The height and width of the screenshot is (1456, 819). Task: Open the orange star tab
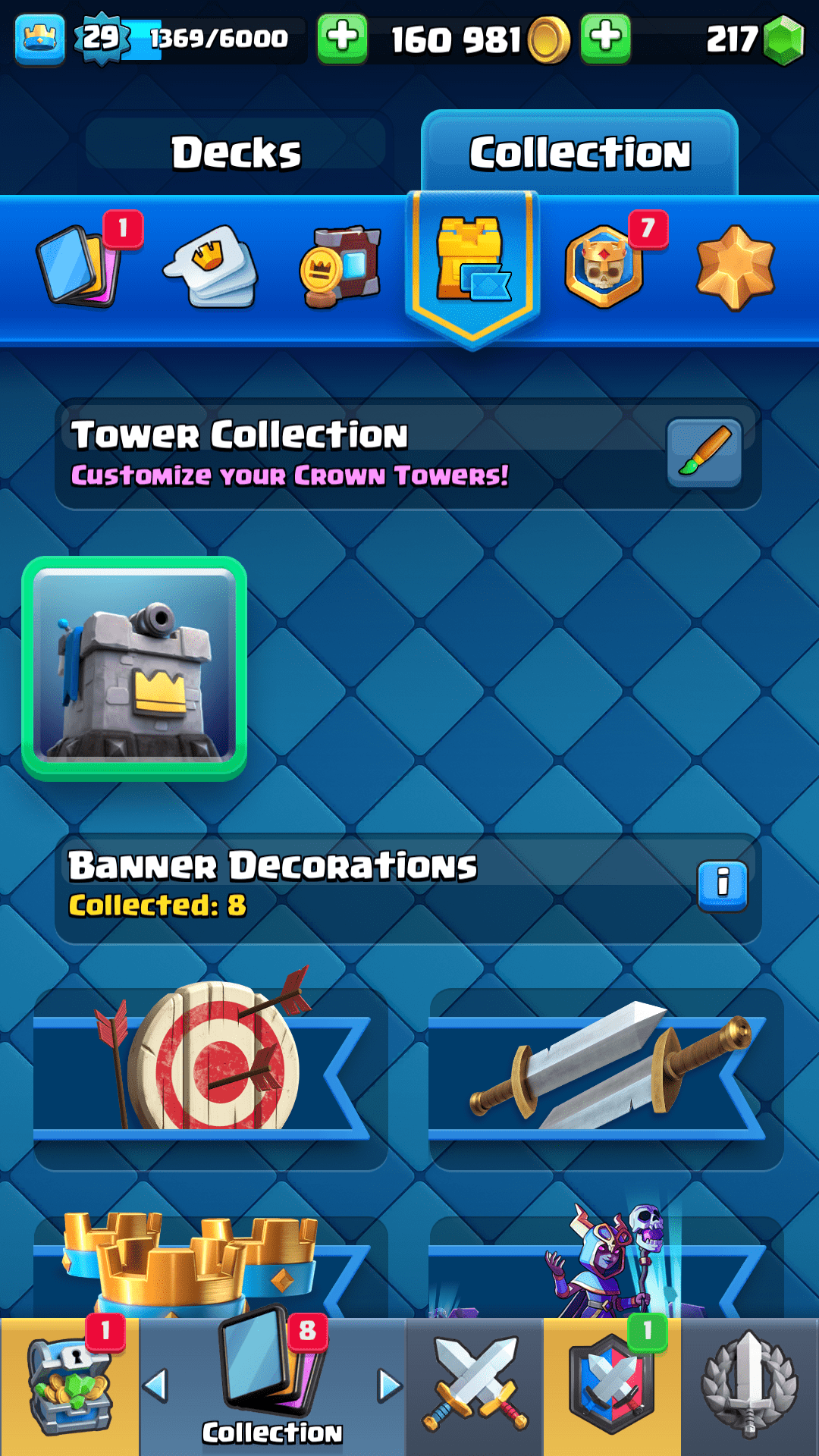[735, 267]
